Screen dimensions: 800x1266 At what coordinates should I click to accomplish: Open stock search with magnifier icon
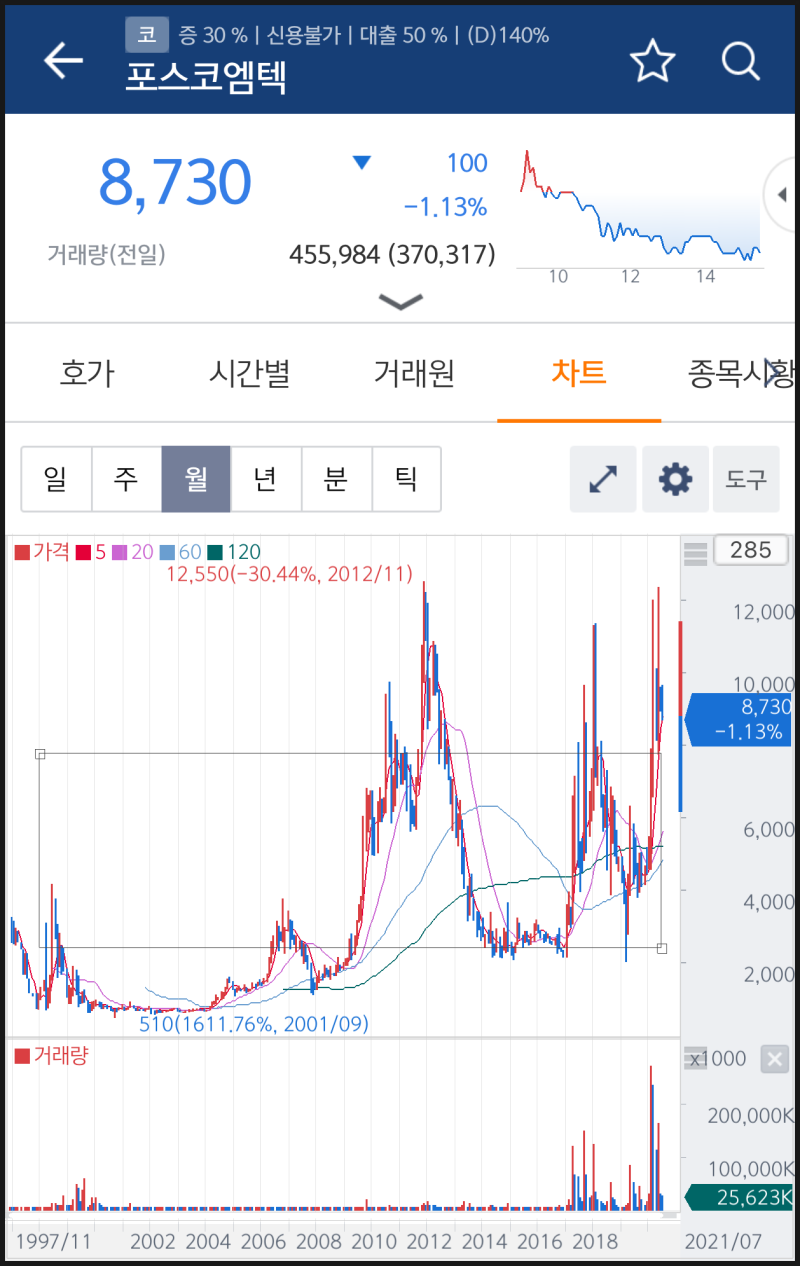pyautogui.click(x=741, y=61)
